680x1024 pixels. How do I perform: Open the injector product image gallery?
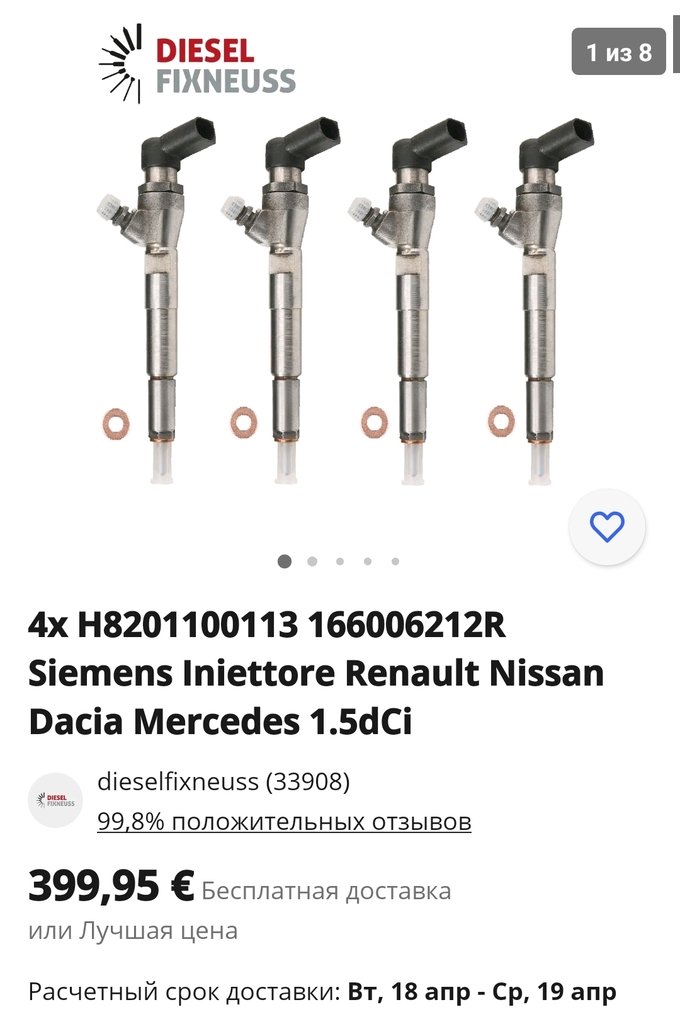pos(340,300)
